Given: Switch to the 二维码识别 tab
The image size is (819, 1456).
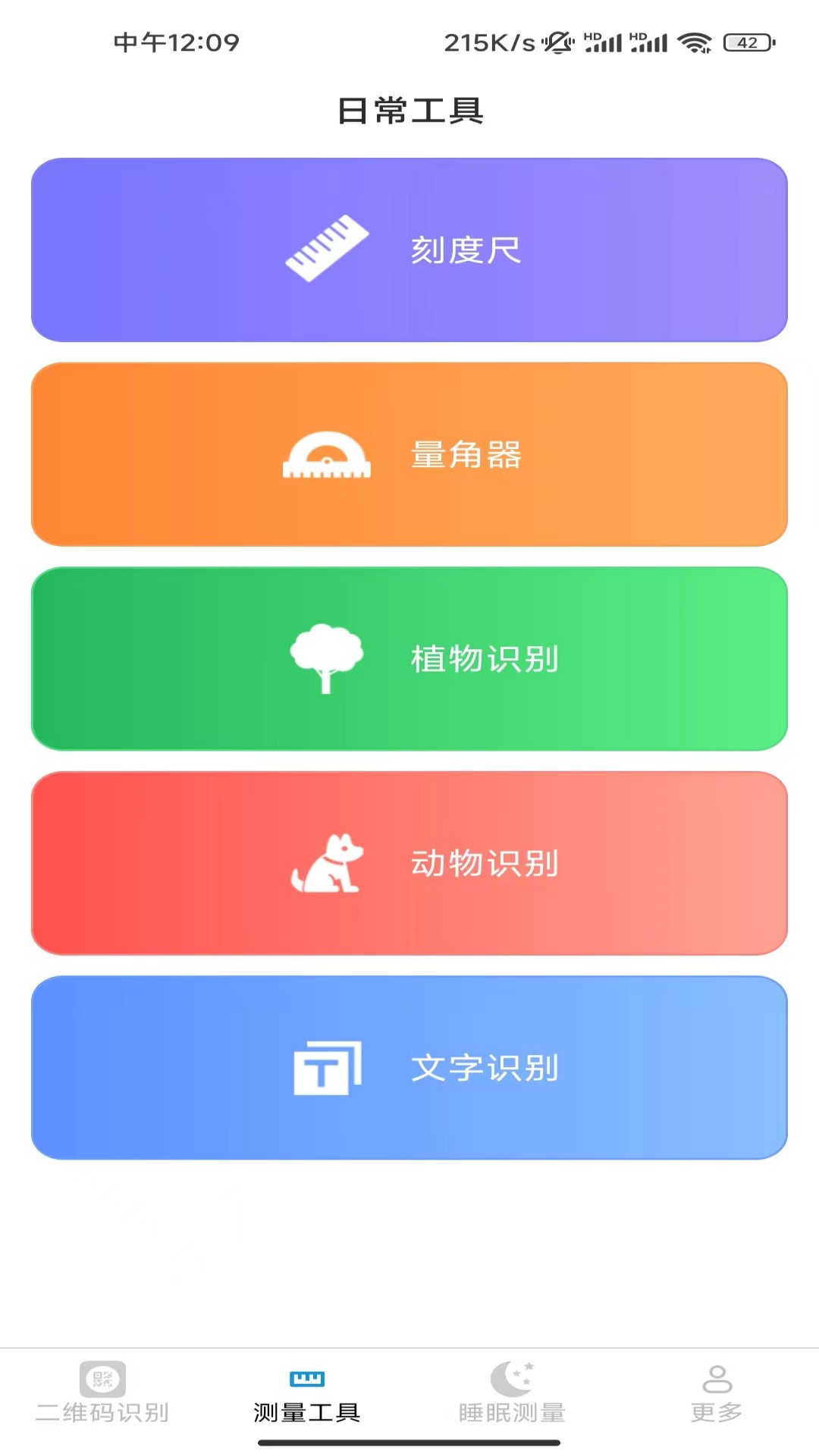Looking at the screenshot, I should pos(102,1394).
